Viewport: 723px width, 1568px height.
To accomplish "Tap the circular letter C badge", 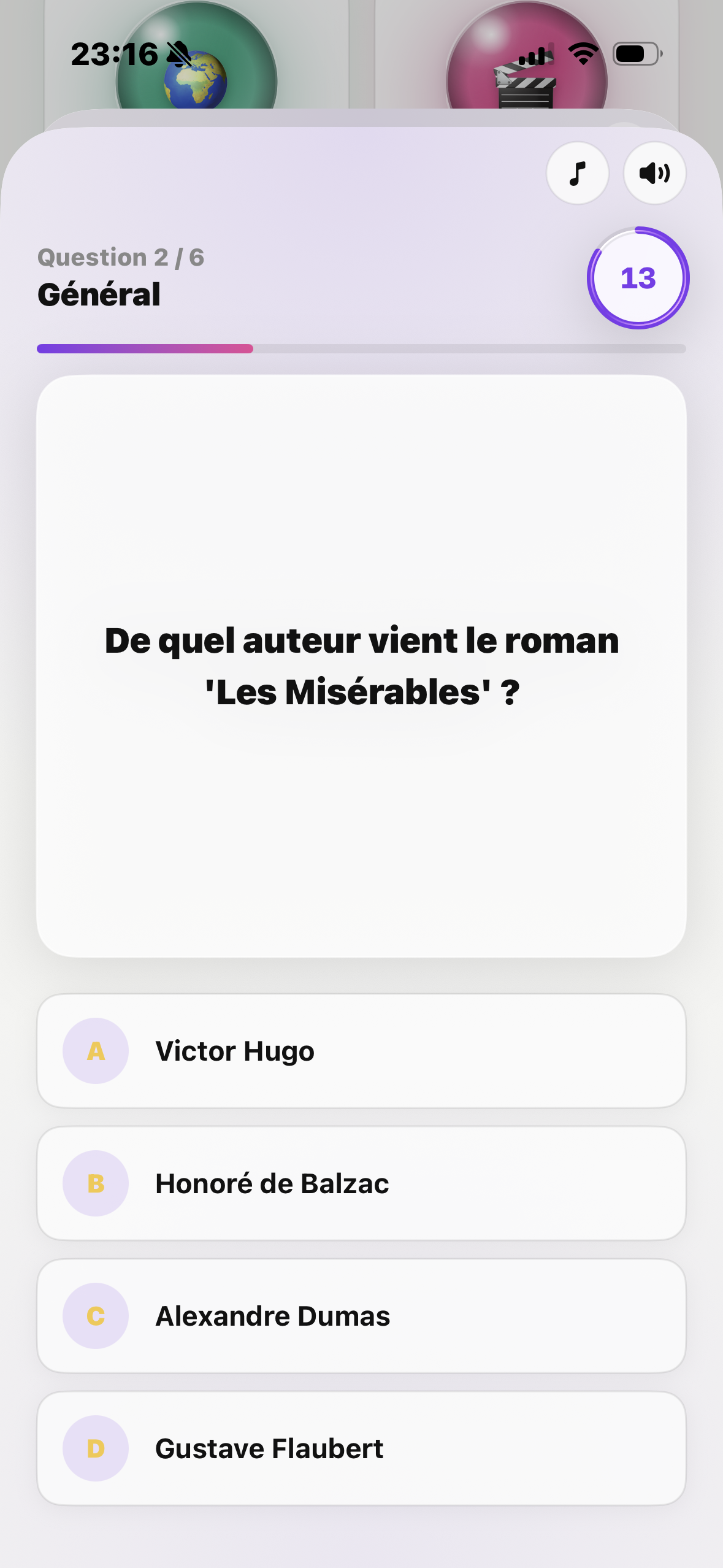I will tap(96, 1315).
